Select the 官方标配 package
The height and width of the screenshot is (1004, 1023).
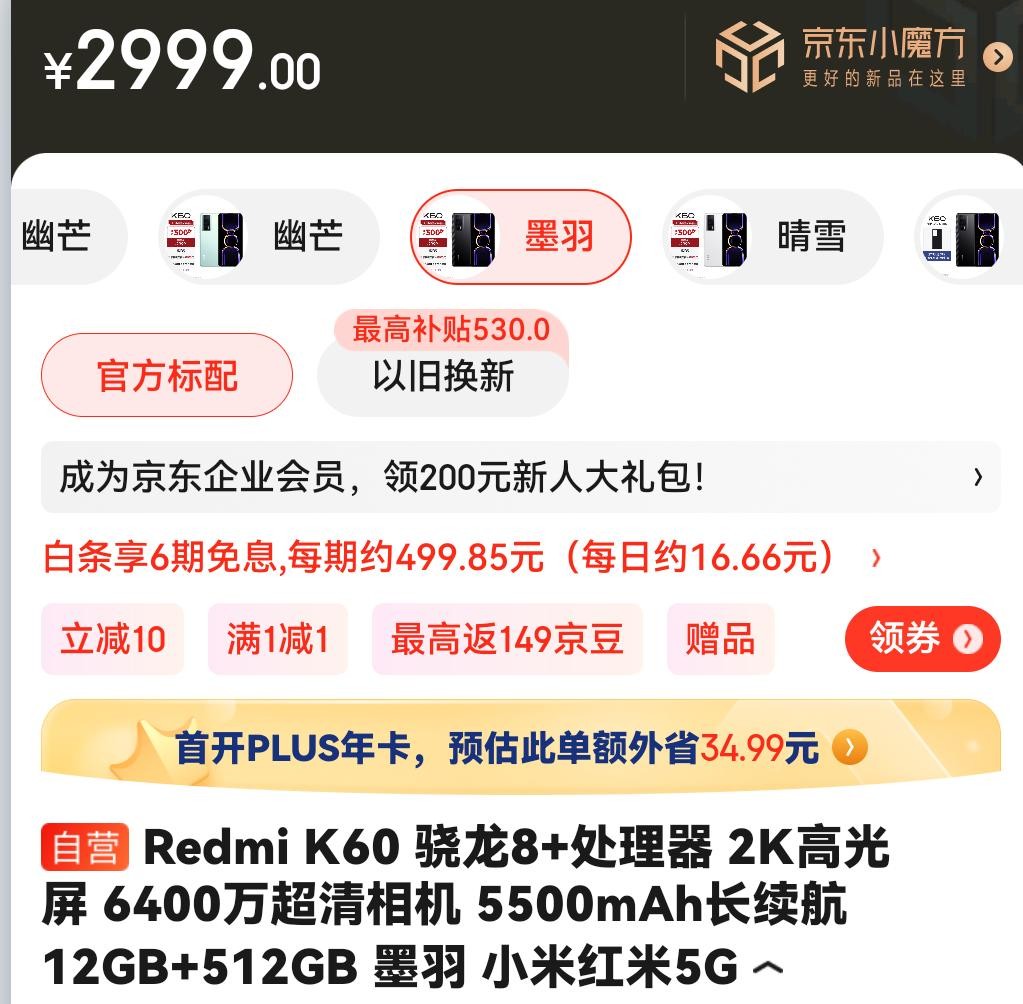(167, 376)
